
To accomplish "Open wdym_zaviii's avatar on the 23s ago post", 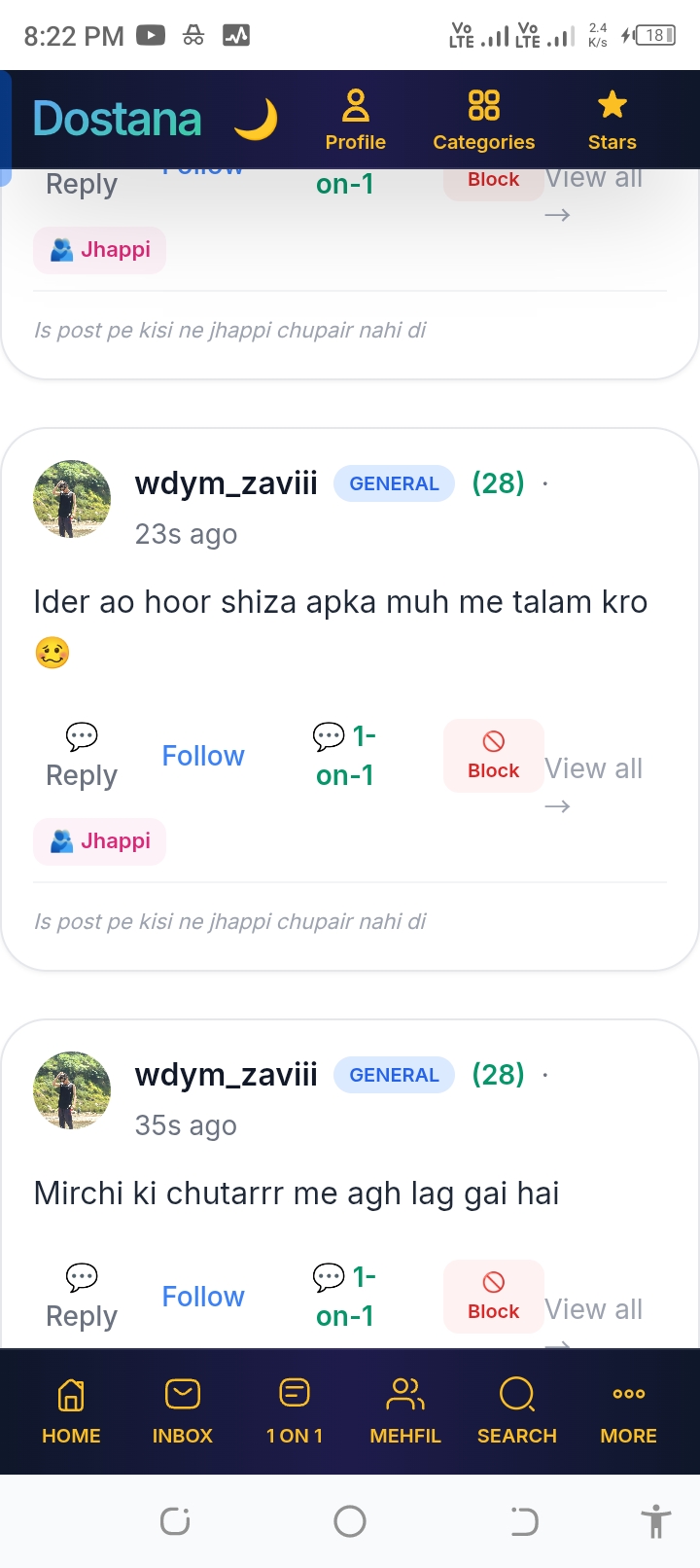I will point(72,499).
